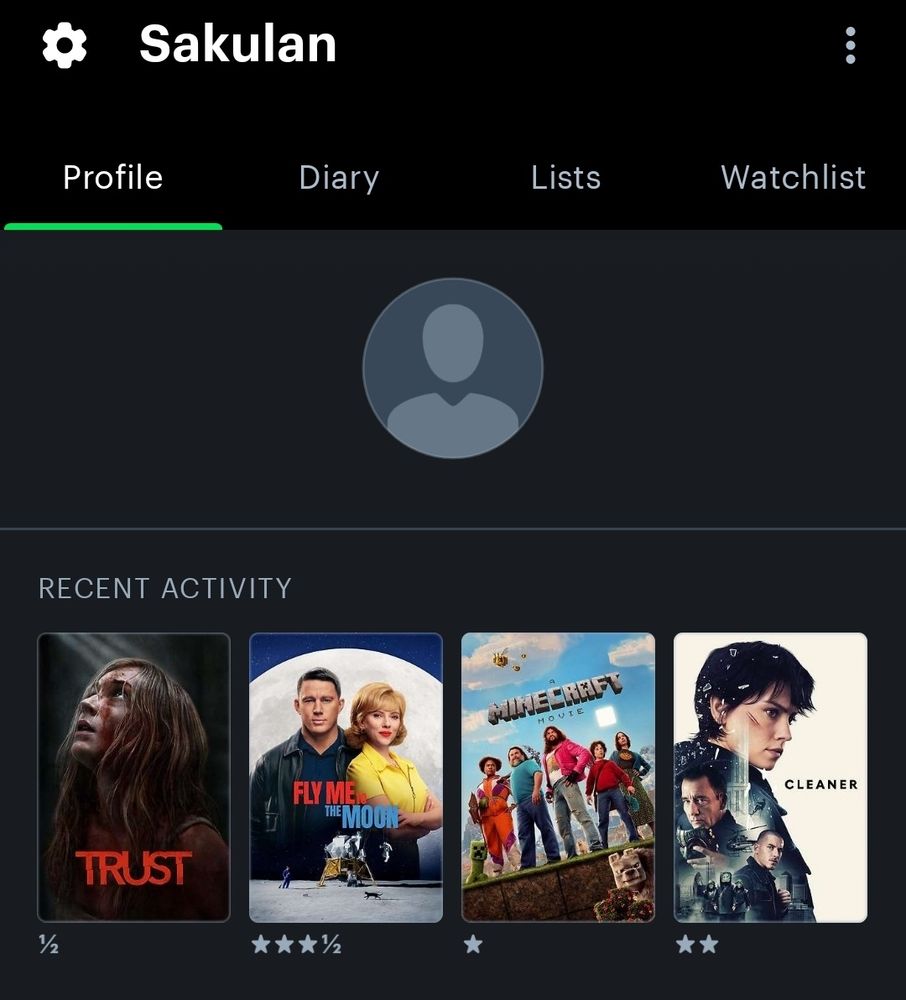The height and width of the screenshot is (1000, 906).
Task: Select the Profile tab
Action: coord(111,177)
